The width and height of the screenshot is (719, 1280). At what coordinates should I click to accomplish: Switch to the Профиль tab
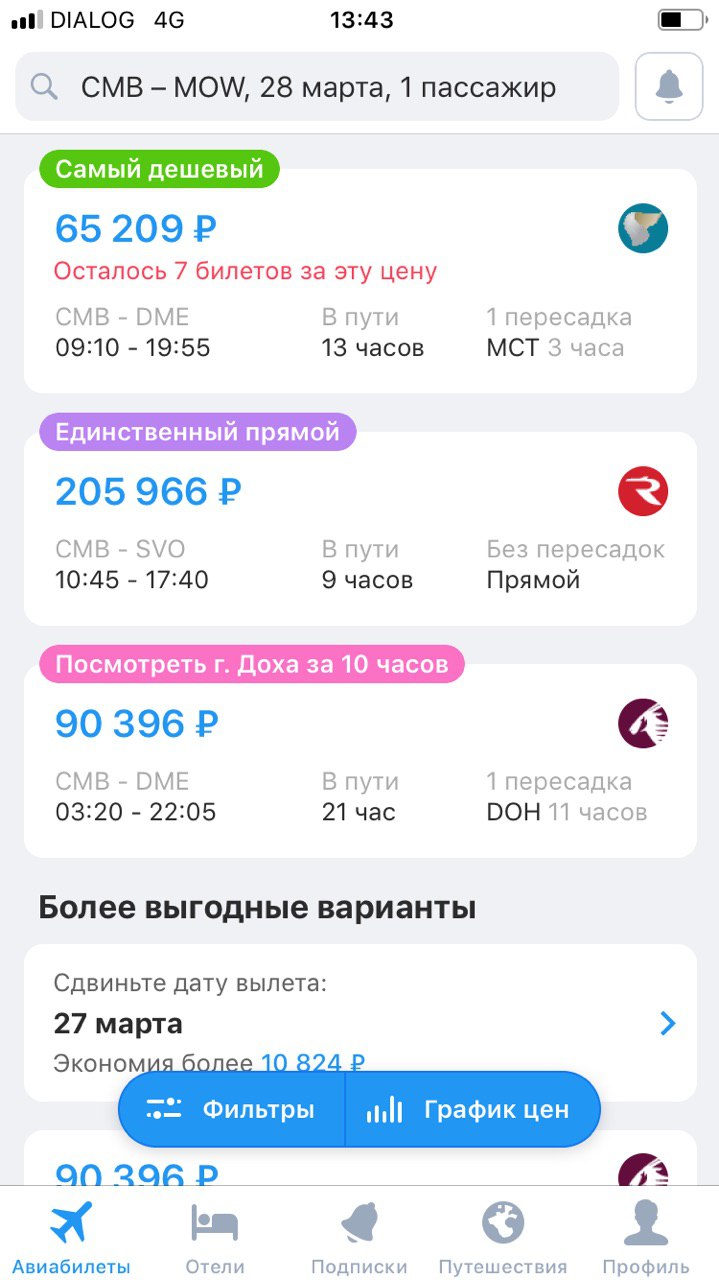[646, 1238]
